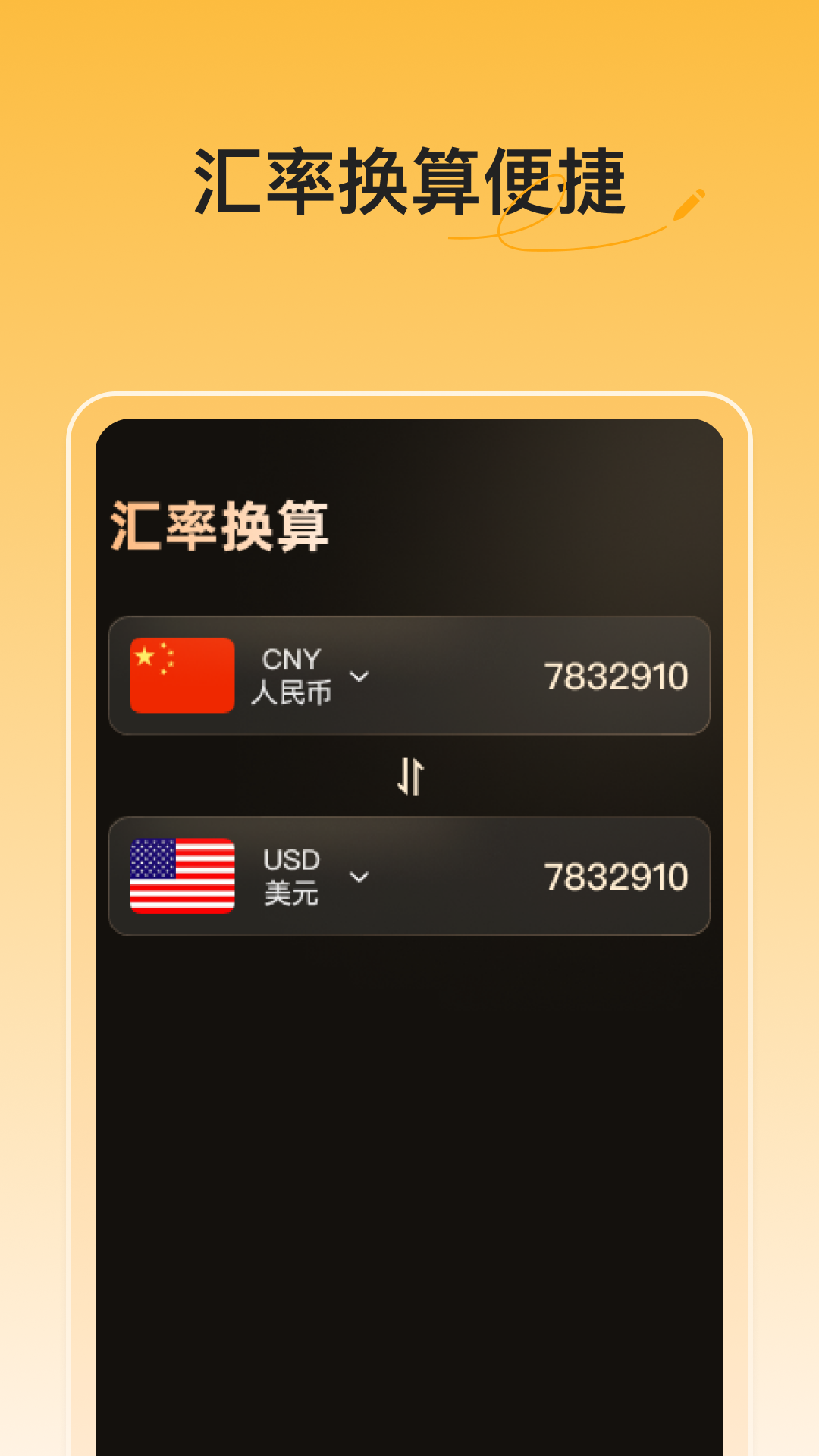Tap the USD 美元 currency label
The height and width of the screenshot is (1456, 819).
291,876
